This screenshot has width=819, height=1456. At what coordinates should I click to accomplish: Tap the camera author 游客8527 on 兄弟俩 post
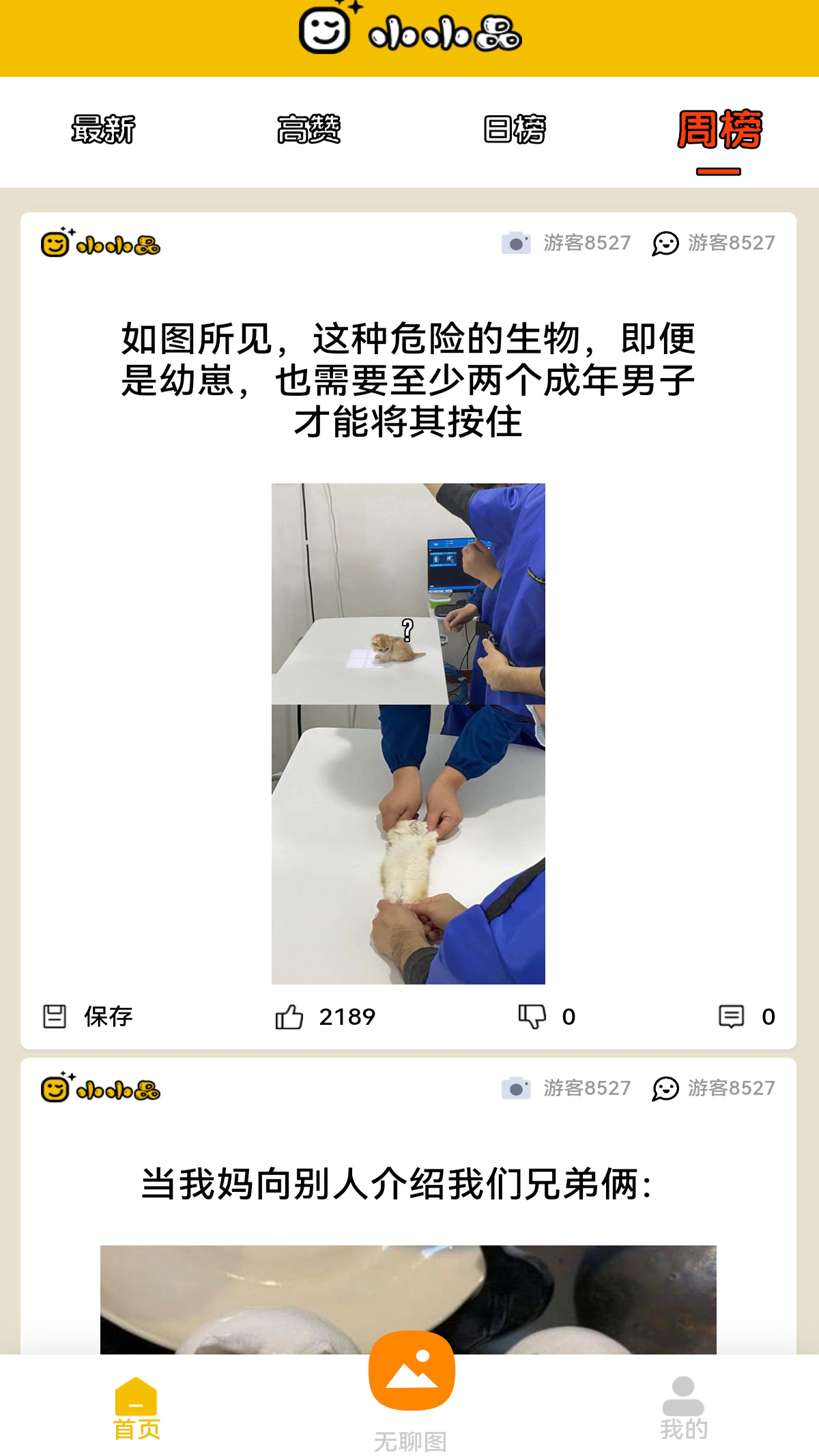click(x=566, y=1088)
